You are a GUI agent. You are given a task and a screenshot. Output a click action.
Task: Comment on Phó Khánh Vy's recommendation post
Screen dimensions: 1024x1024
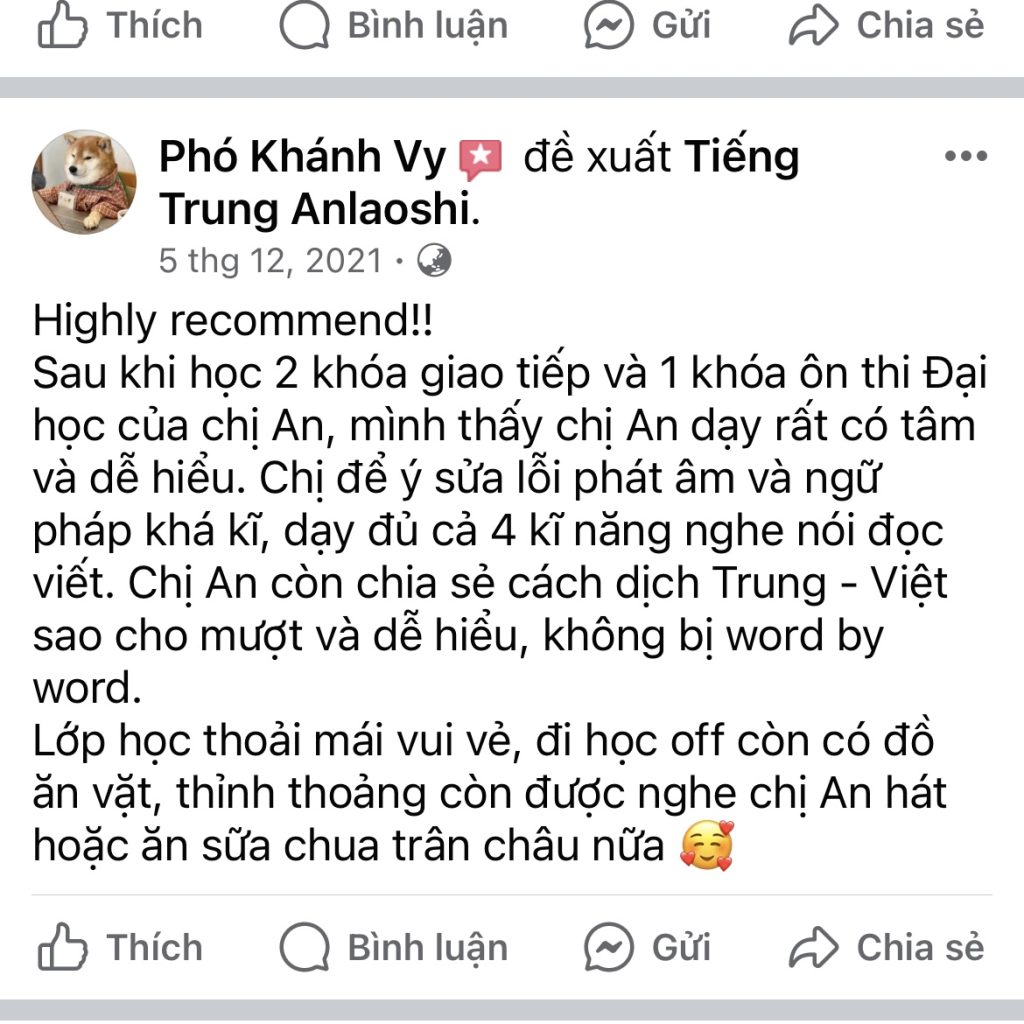[x=393, y=947]
